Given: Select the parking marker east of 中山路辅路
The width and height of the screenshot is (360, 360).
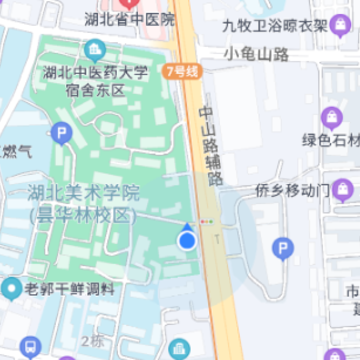Looking at the screenshot, I should pos(283,249).
